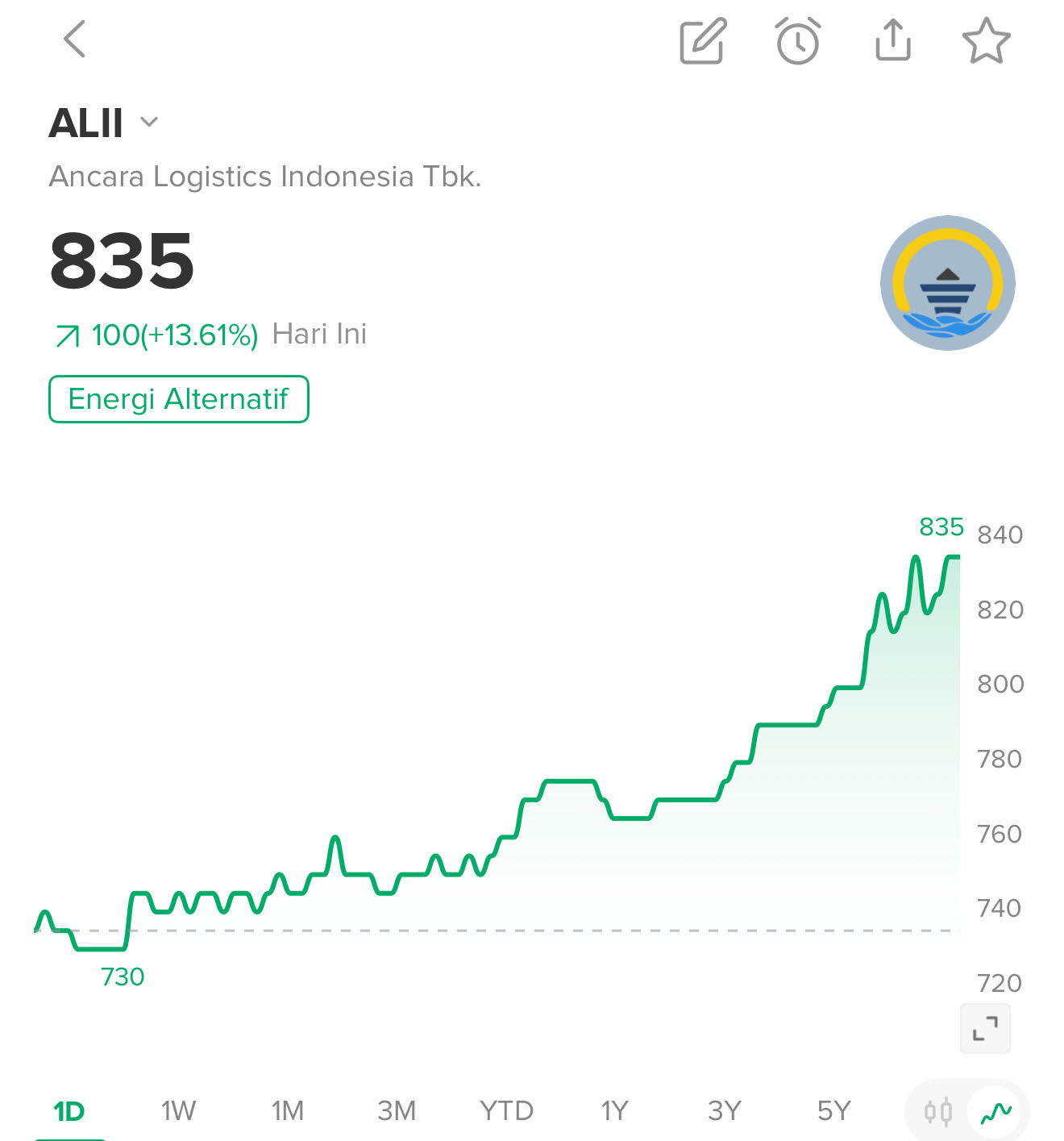Open the Energi Alternatif sector chip

(x=178, y=399)
